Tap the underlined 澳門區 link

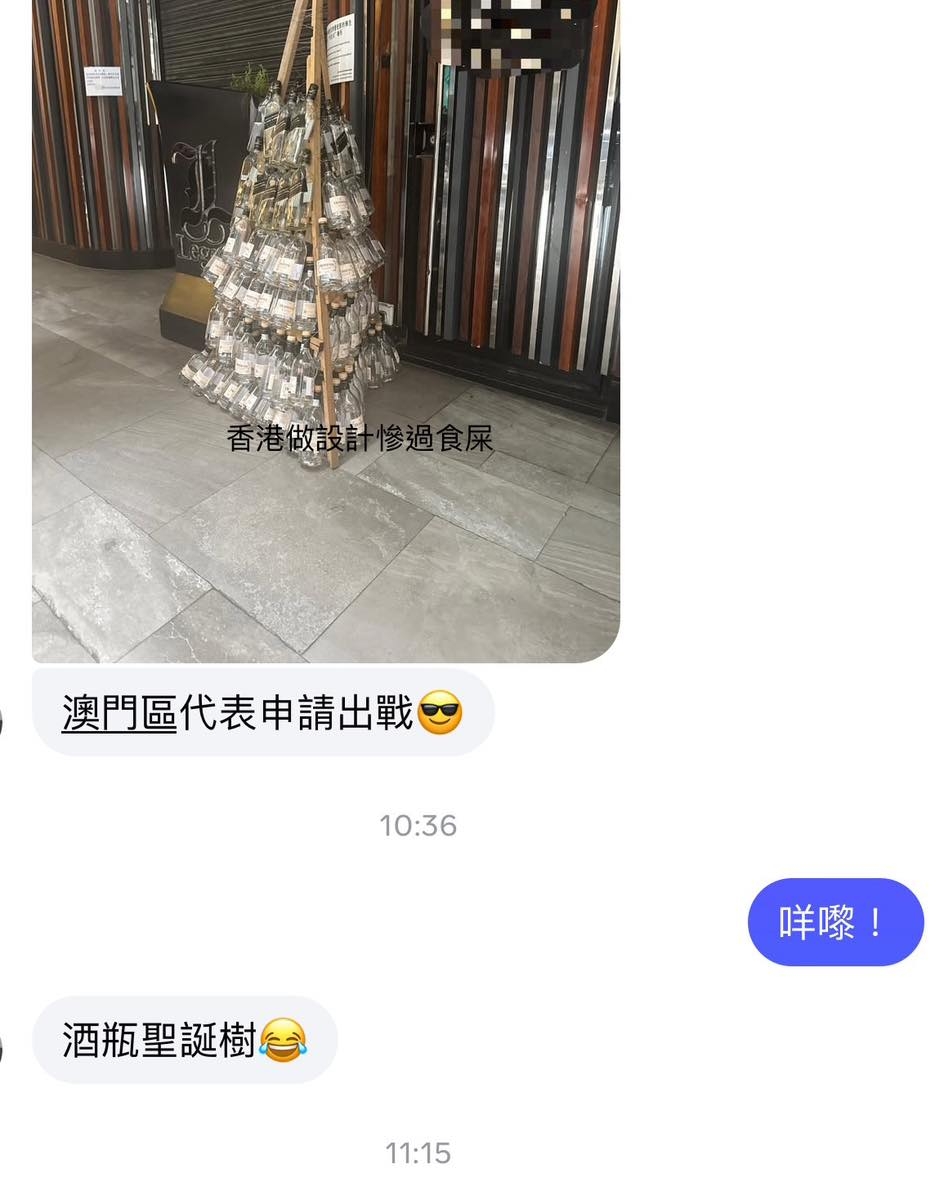tap(119, 714)
